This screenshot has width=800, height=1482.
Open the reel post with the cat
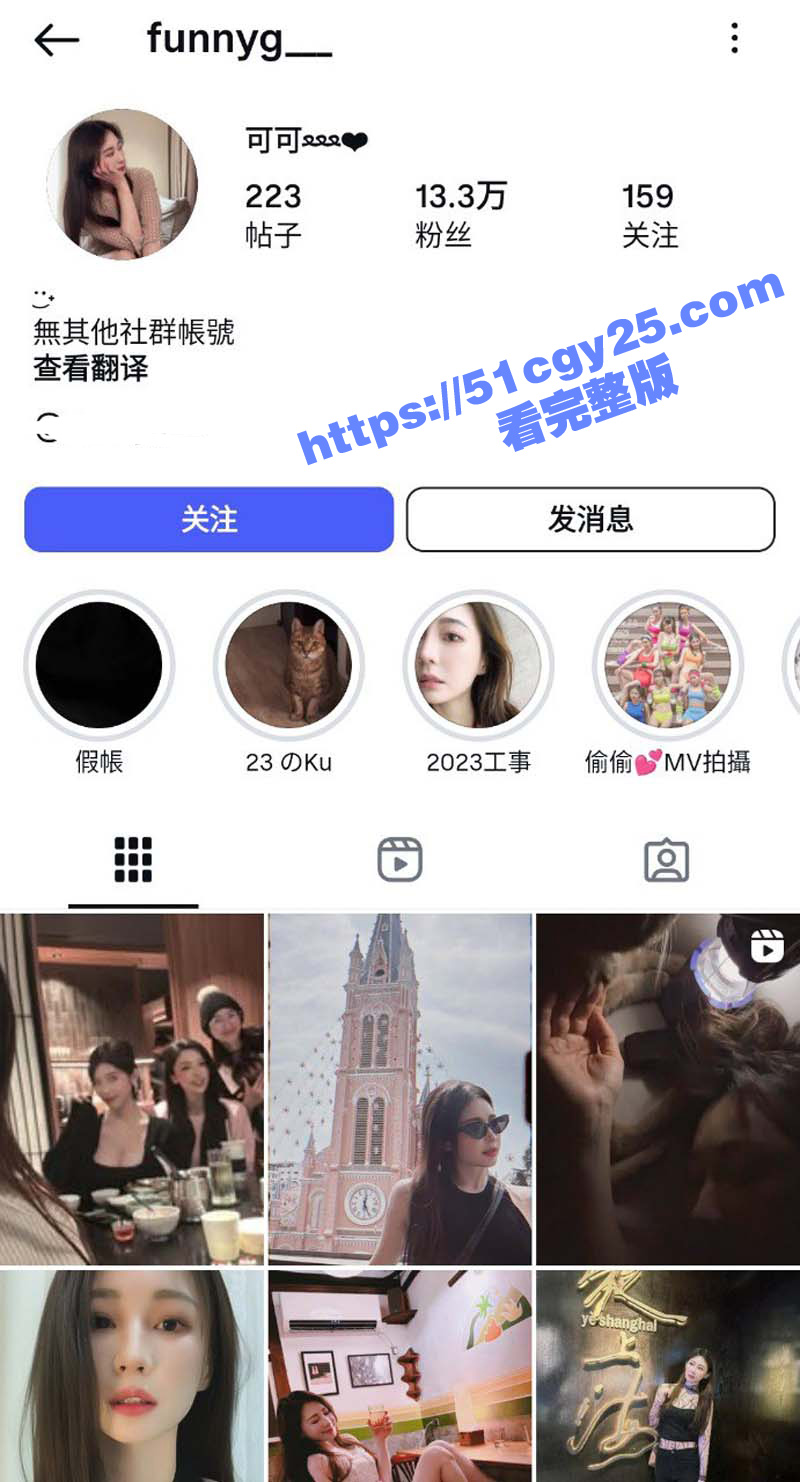pos(668,1088)
